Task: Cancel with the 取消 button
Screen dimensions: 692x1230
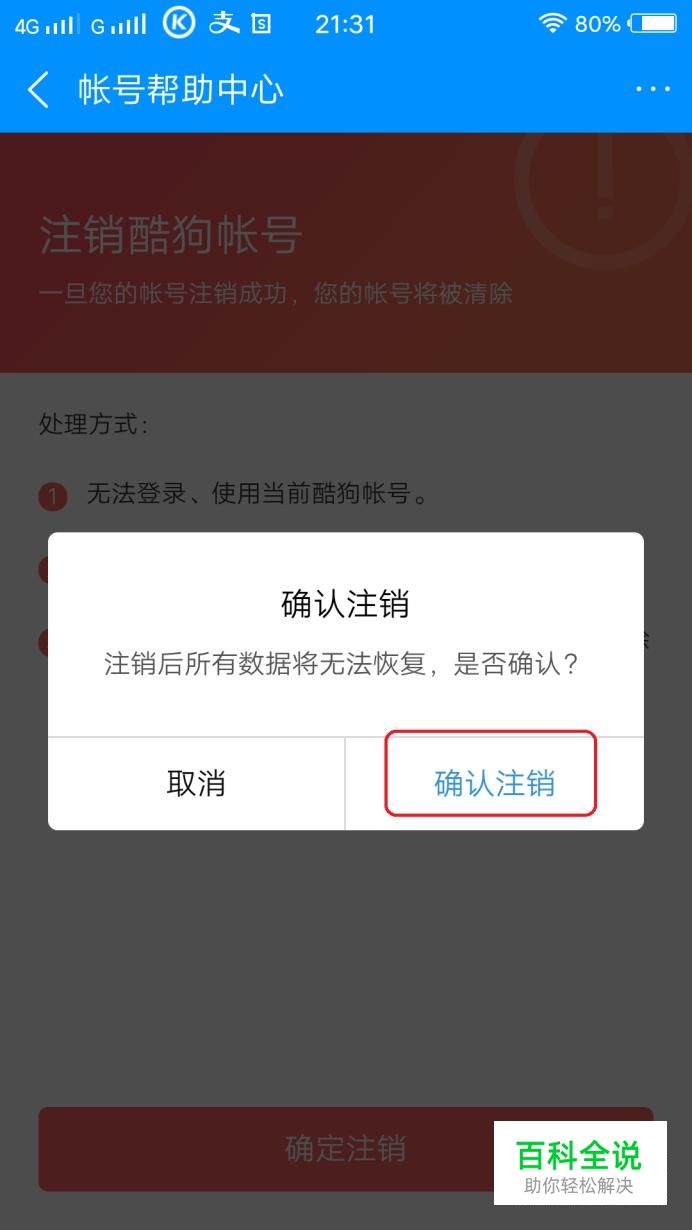Action: pos(196,783)
